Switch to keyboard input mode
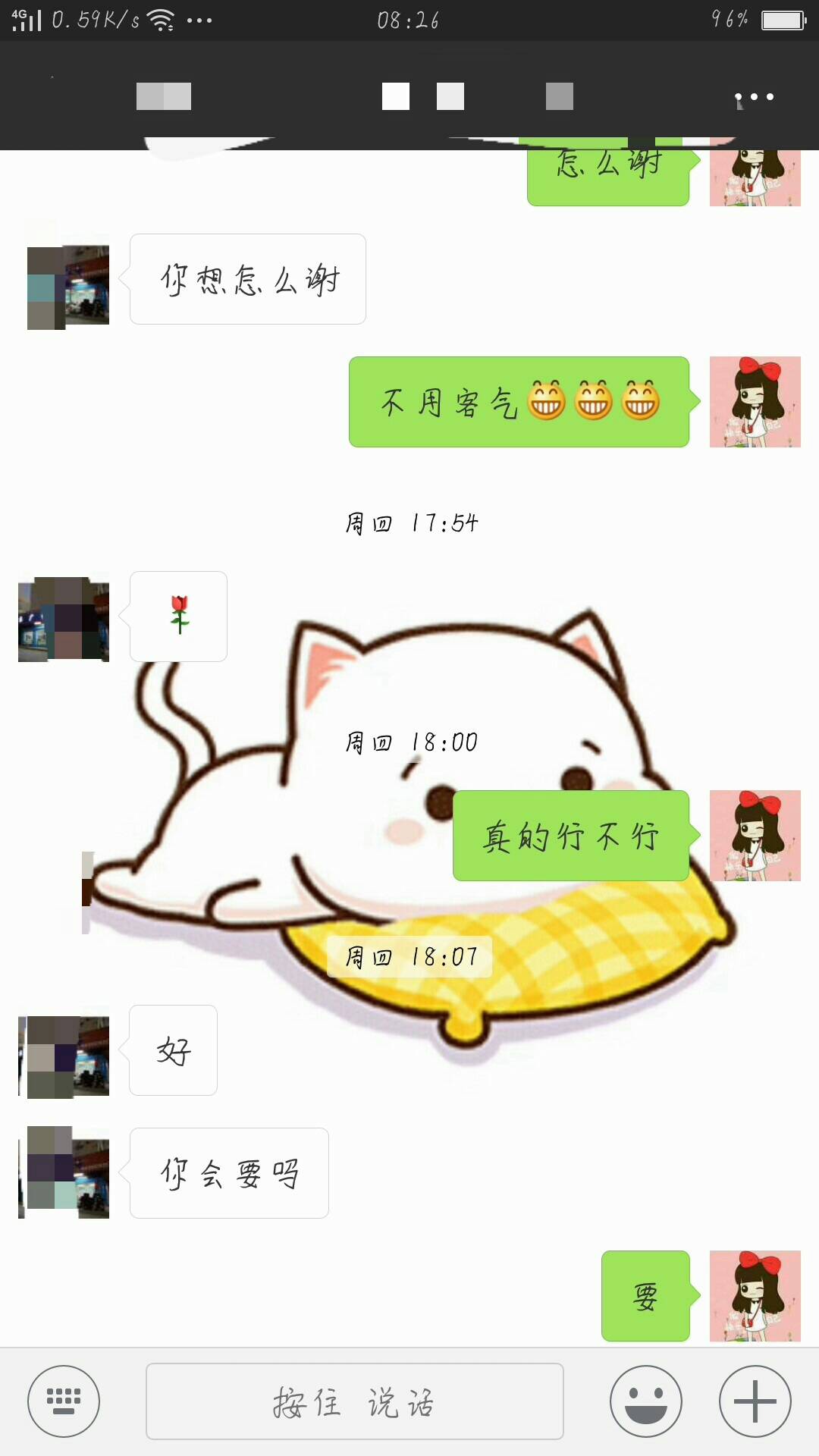Screen dimensions: 819x1456 [x=64, y=1401]
